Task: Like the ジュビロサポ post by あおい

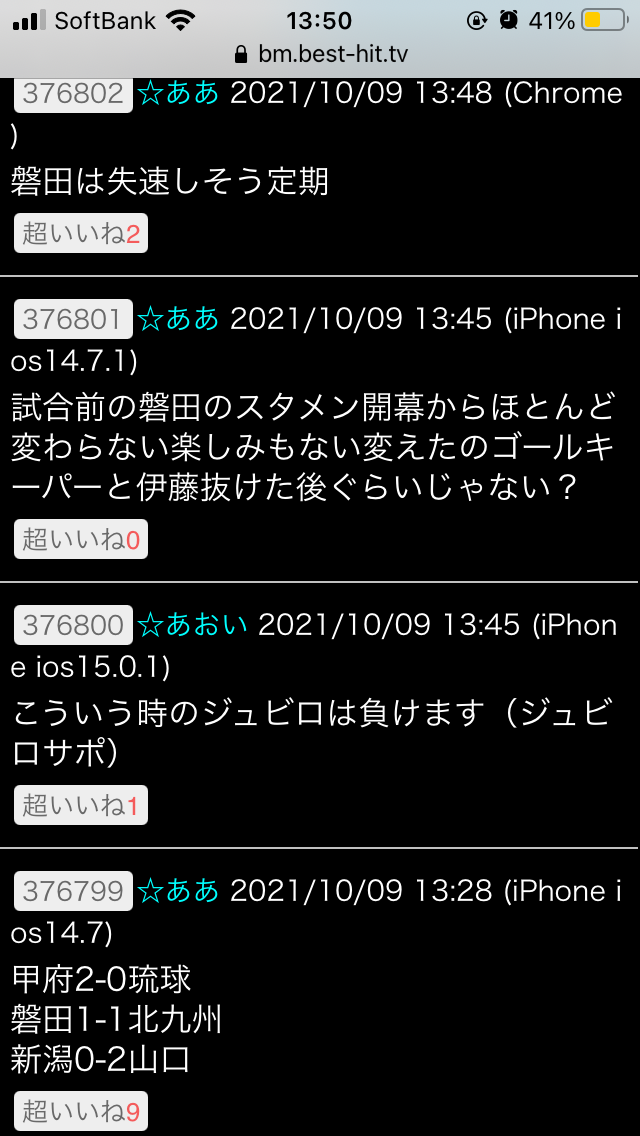Action: (81, 806)
